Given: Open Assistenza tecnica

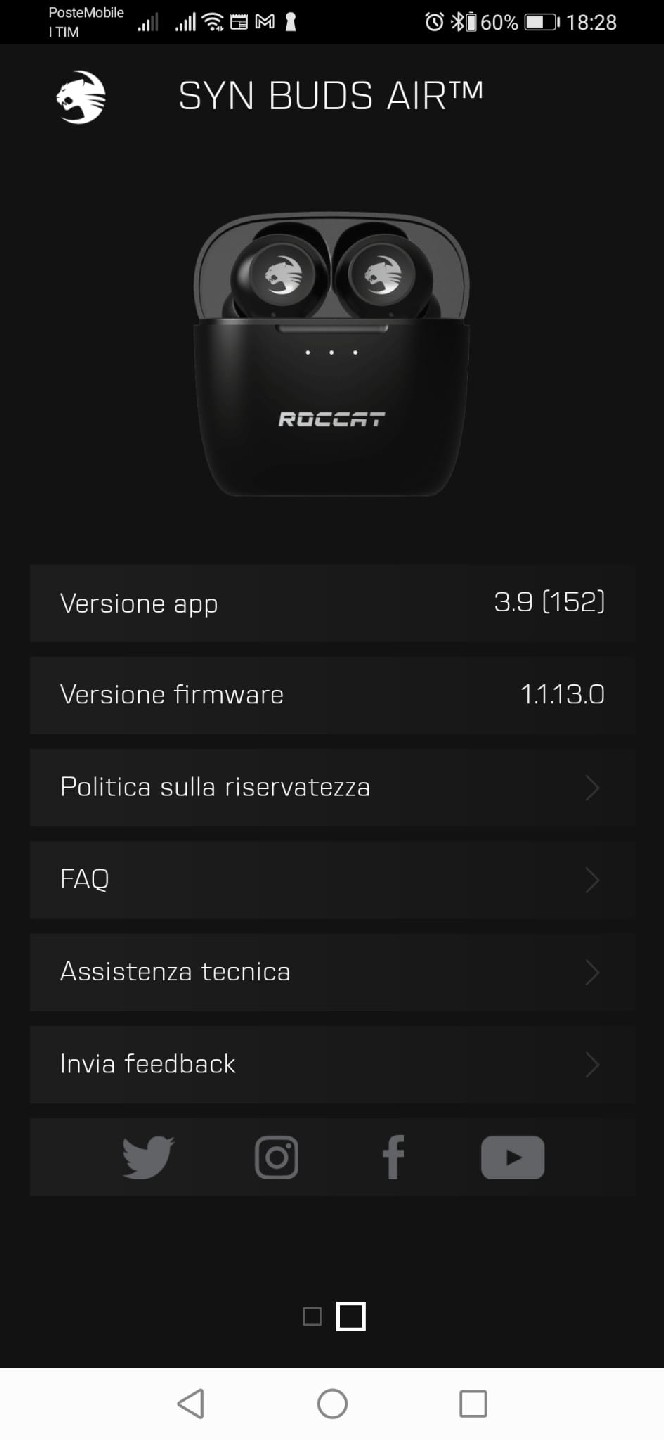Looking at the screenshot, I should click(332, 972).
